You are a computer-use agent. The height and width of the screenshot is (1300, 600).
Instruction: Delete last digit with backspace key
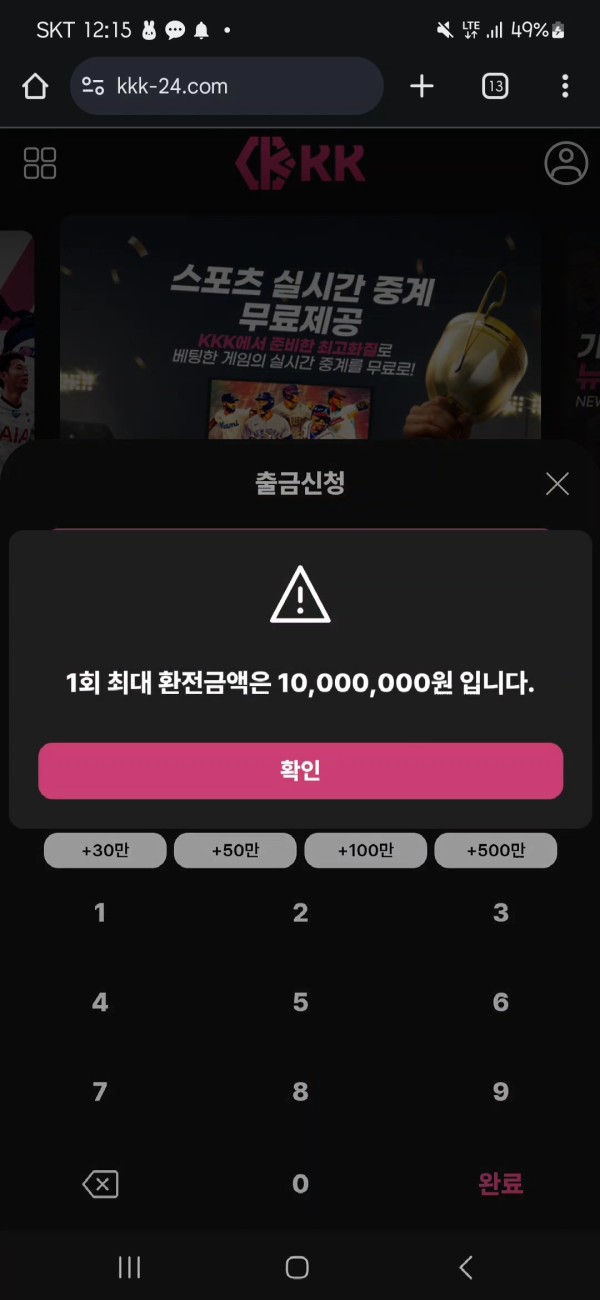pyautogui.click(x=100, y=1185)
